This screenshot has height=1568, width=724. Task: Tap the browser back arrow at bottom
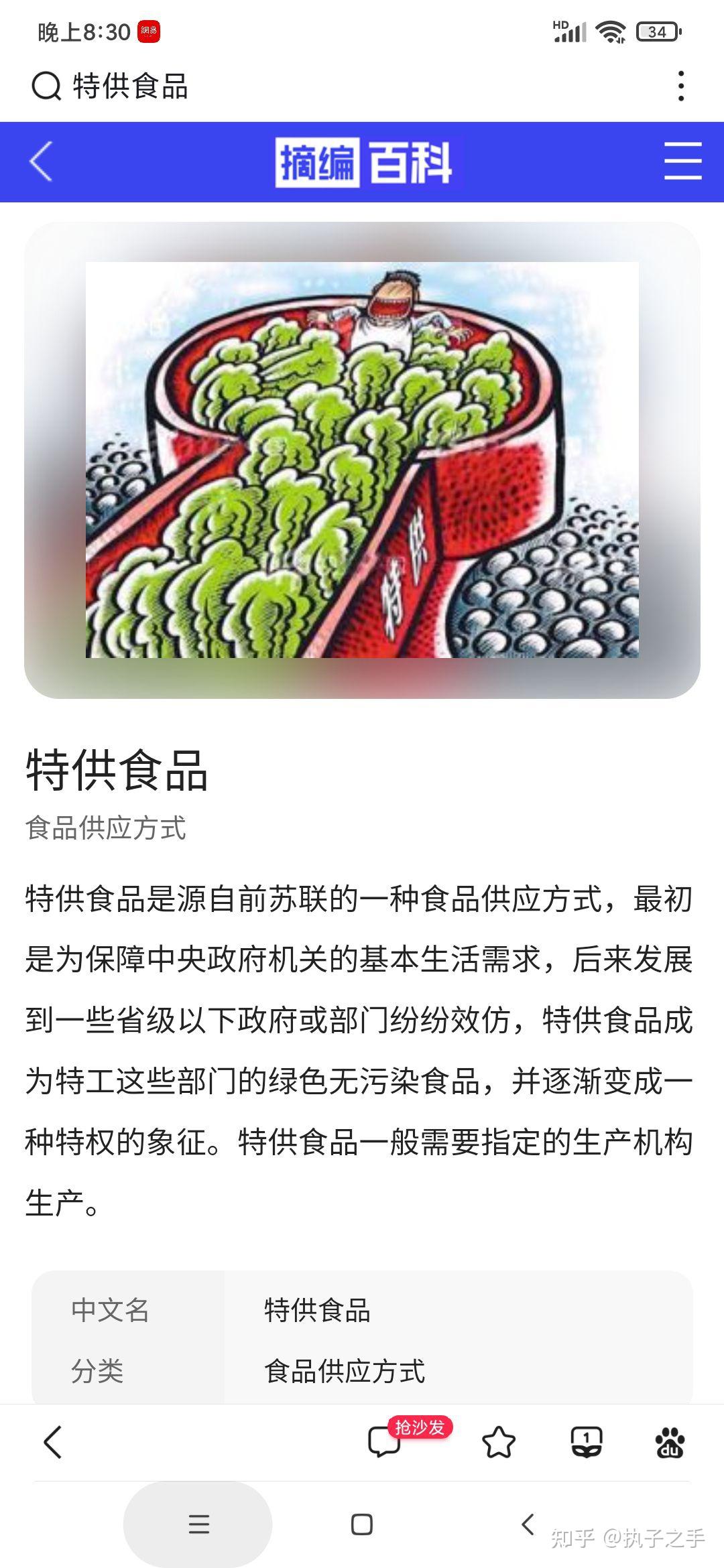click(x=52, y=1442)
